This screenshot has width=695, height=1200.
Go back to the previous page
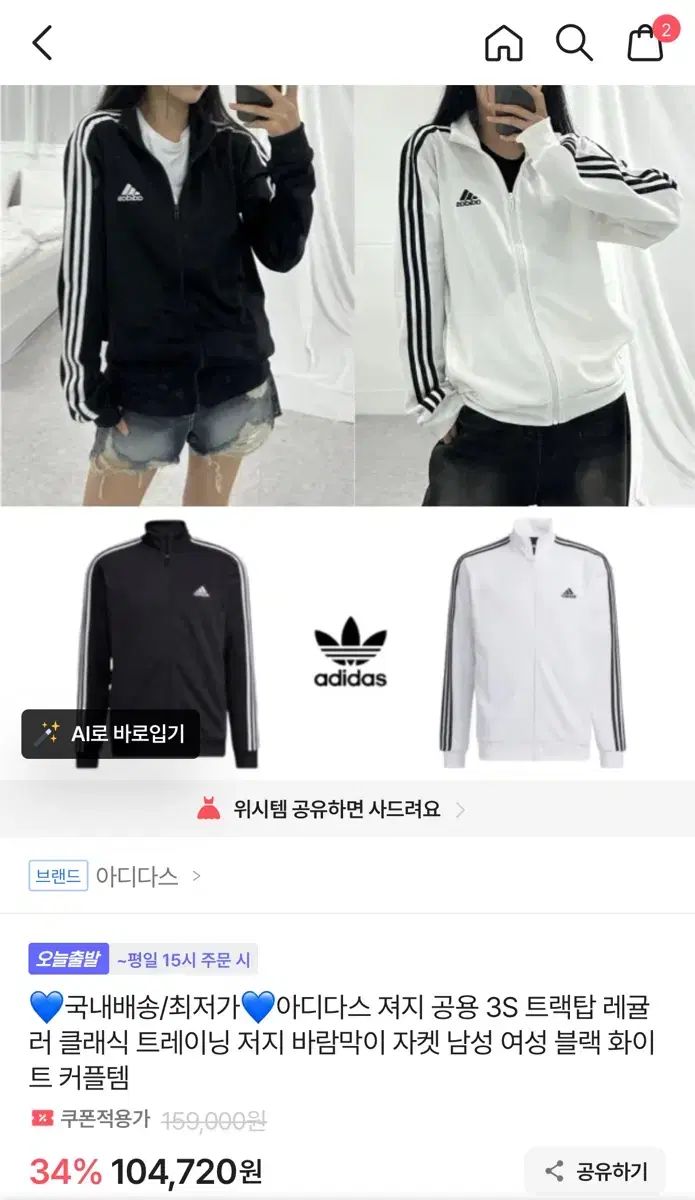(x=42, y=43)
